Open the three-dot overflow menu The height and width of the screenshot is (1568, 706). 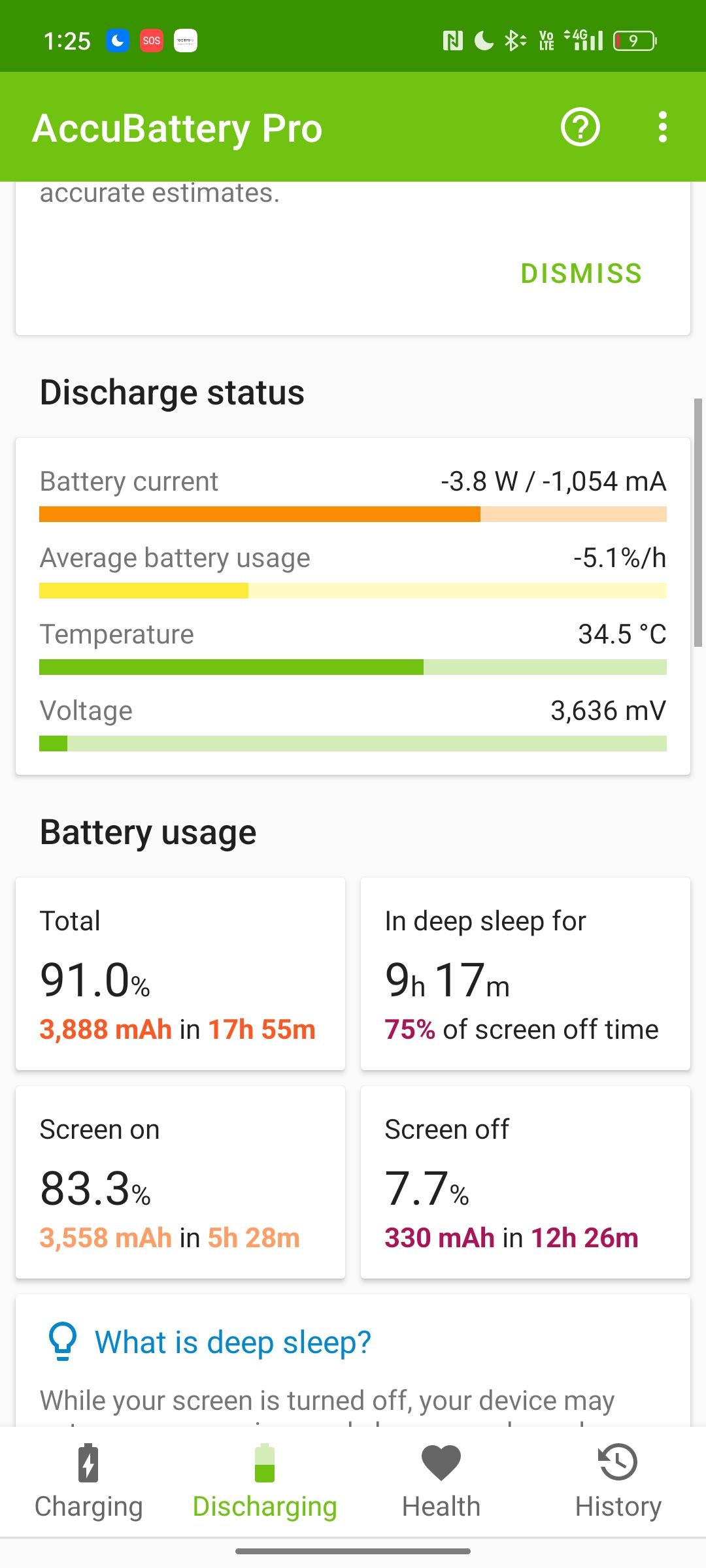662,127
